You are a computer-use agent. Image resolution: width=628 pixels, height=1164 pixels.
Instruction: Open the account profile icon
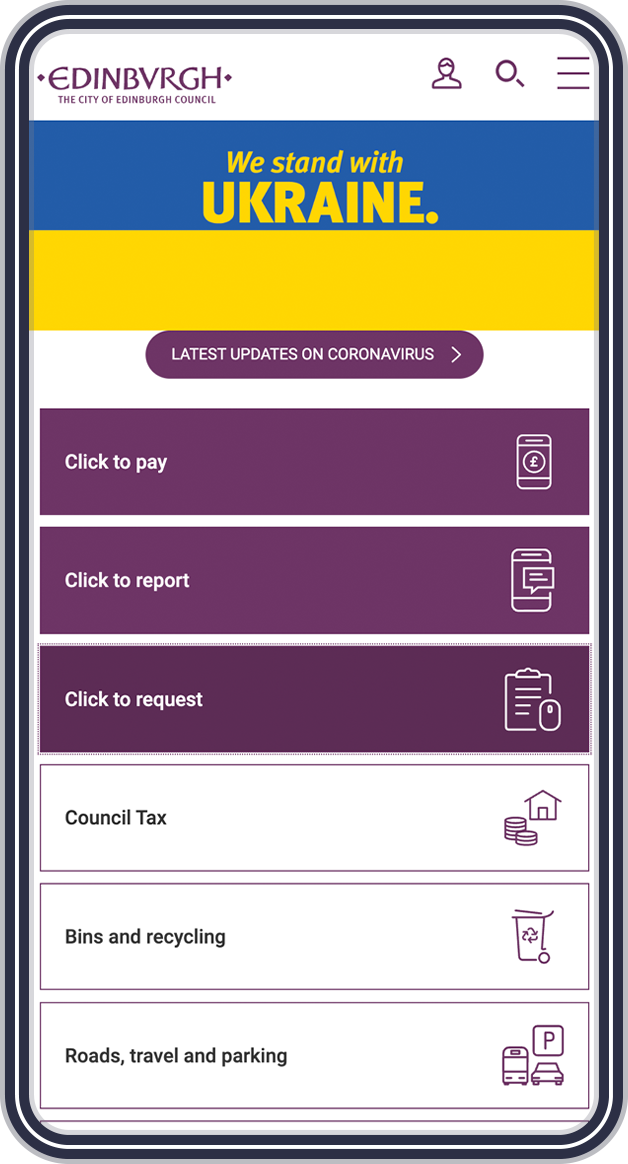[446, 73]
